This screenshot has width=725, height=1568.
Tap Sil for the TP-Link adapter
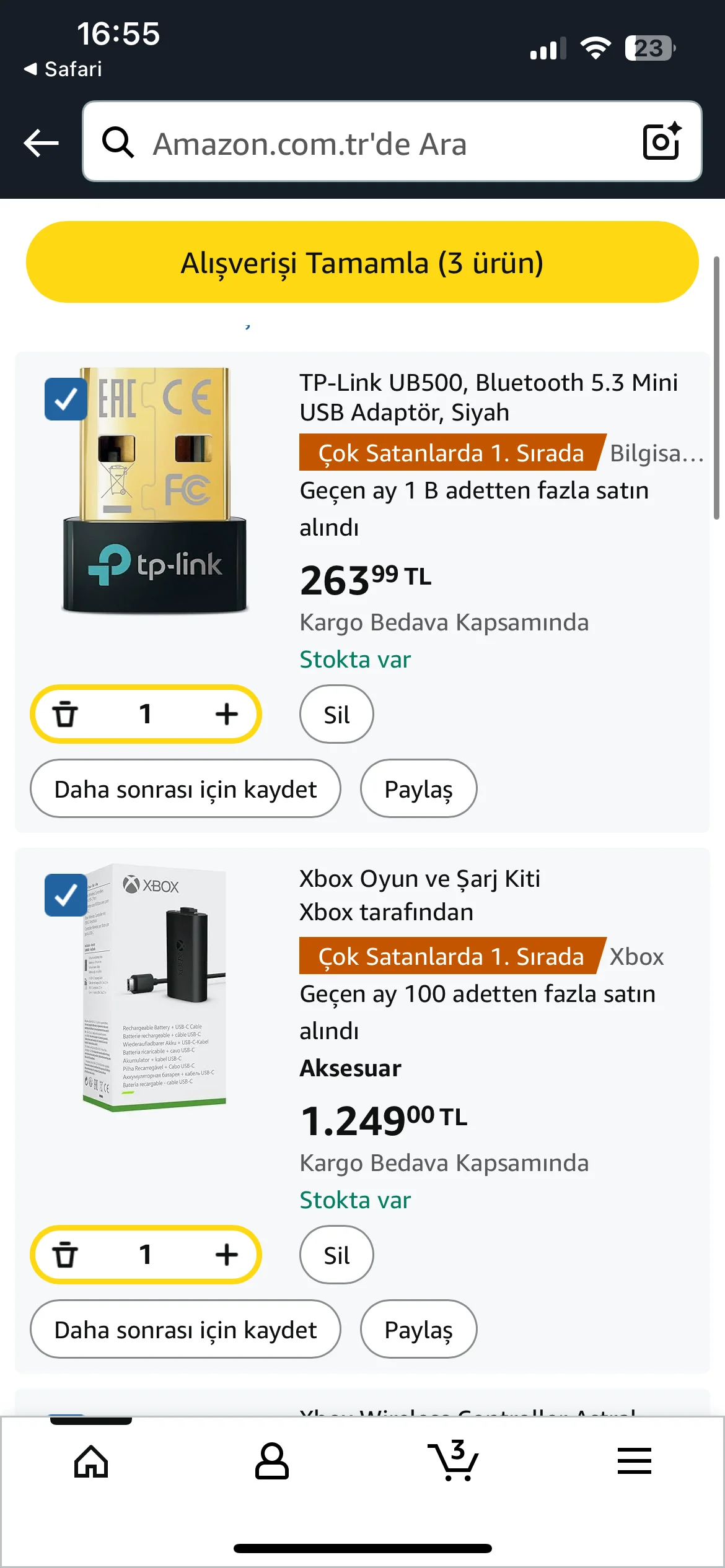coord(336,715)
